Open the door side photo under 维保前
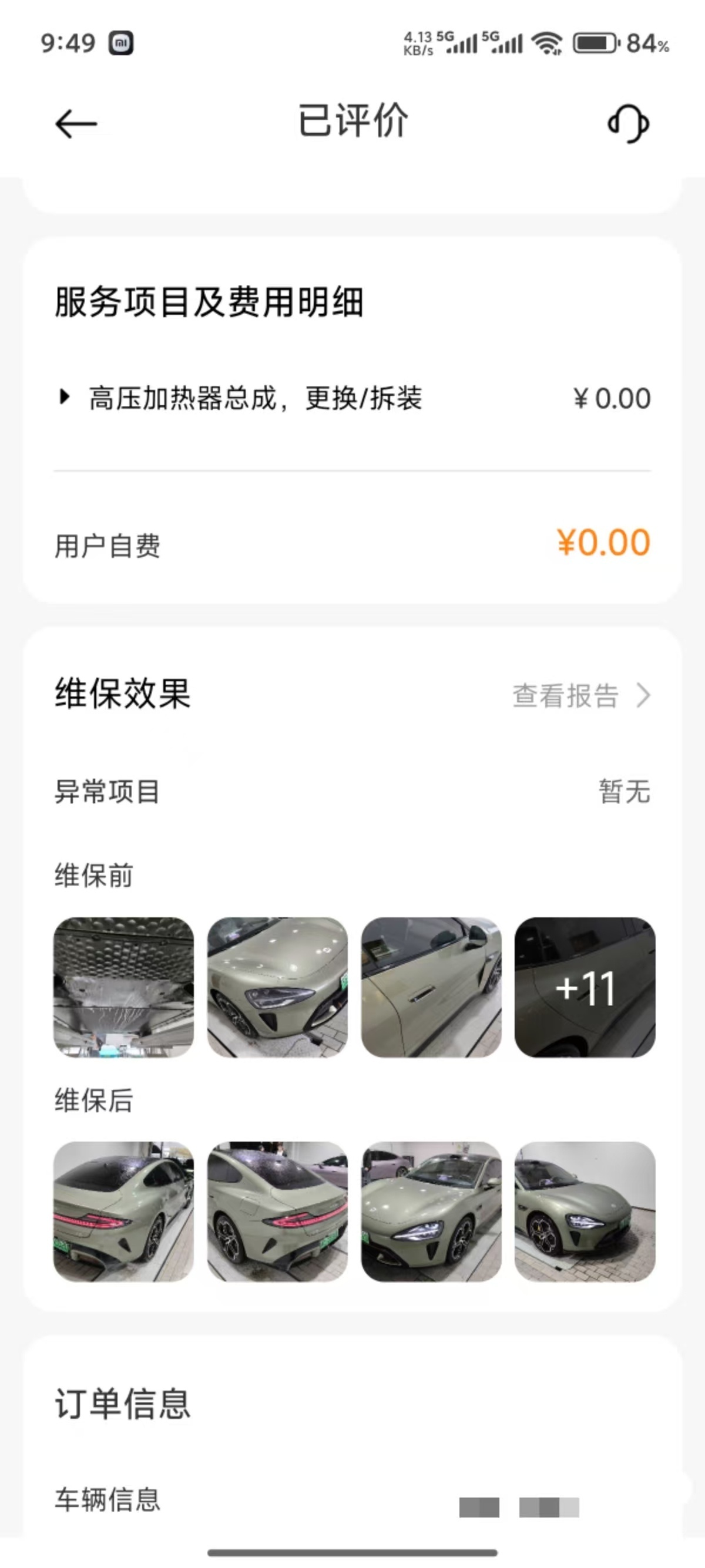The image size is (705, 1568). (431, 987)
